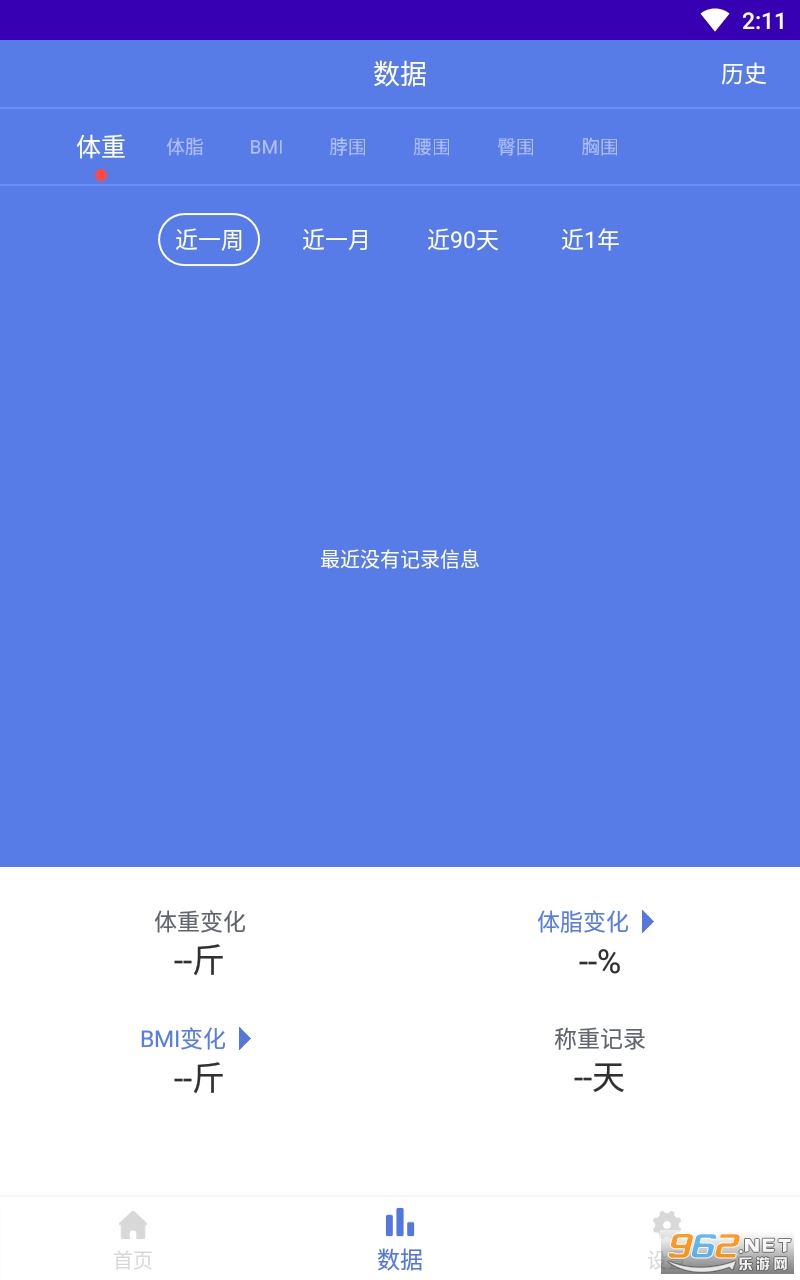Choose the 近90天 time range
Screen dimensions: 800x1280
pos(463,240)
